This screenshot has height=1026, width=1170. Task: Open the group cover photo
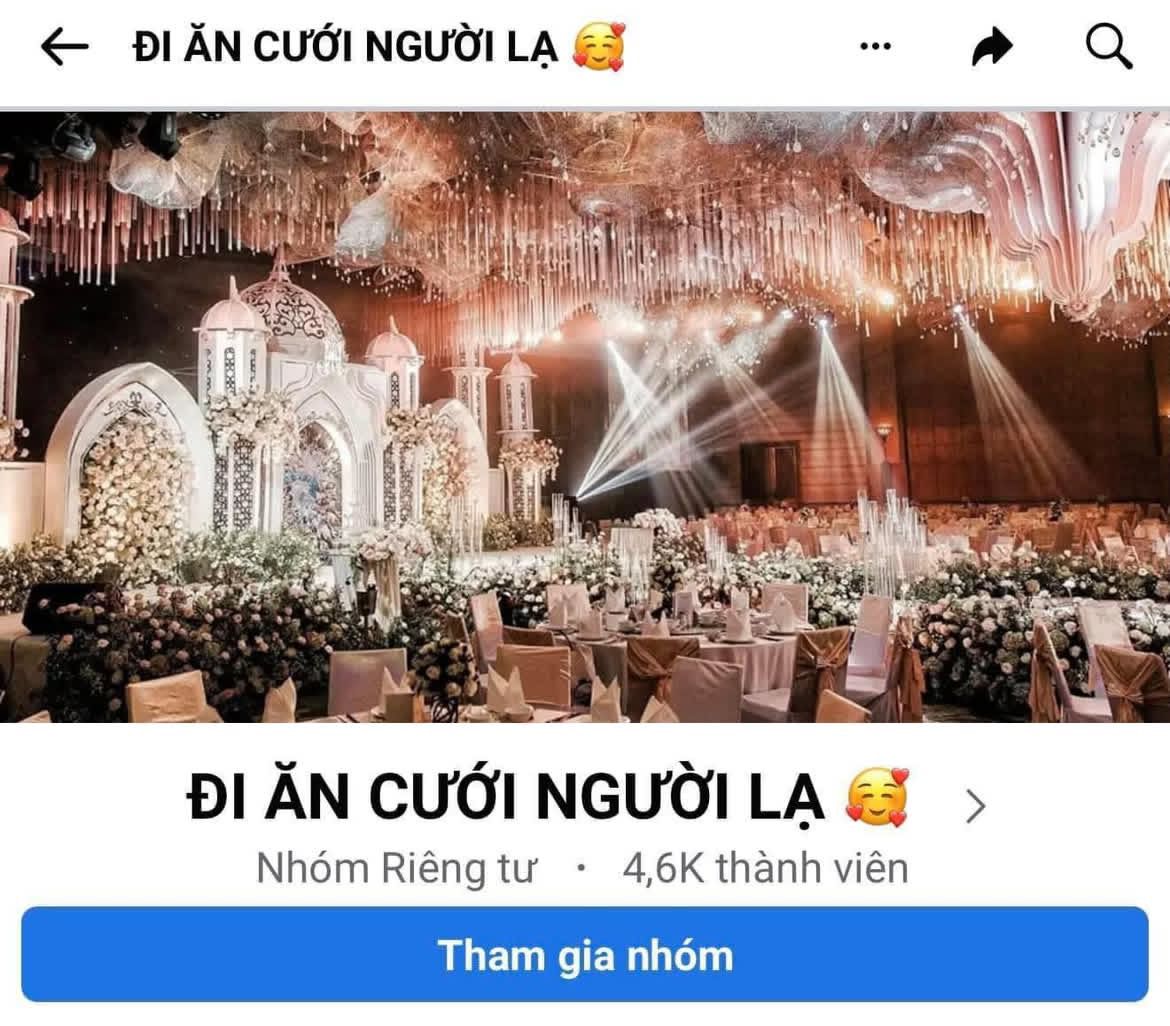(x=585, y=416)
